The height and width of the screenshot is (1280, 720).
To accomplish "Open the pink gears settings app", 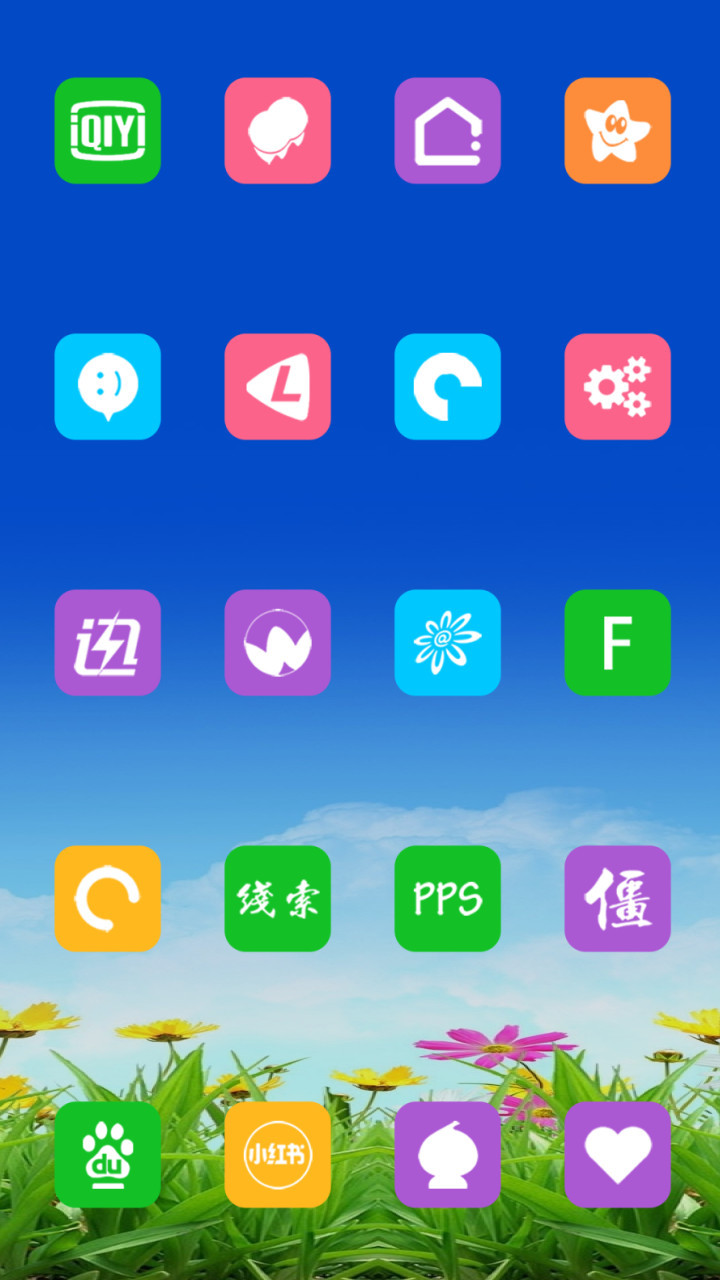I will tap(618, 387).
